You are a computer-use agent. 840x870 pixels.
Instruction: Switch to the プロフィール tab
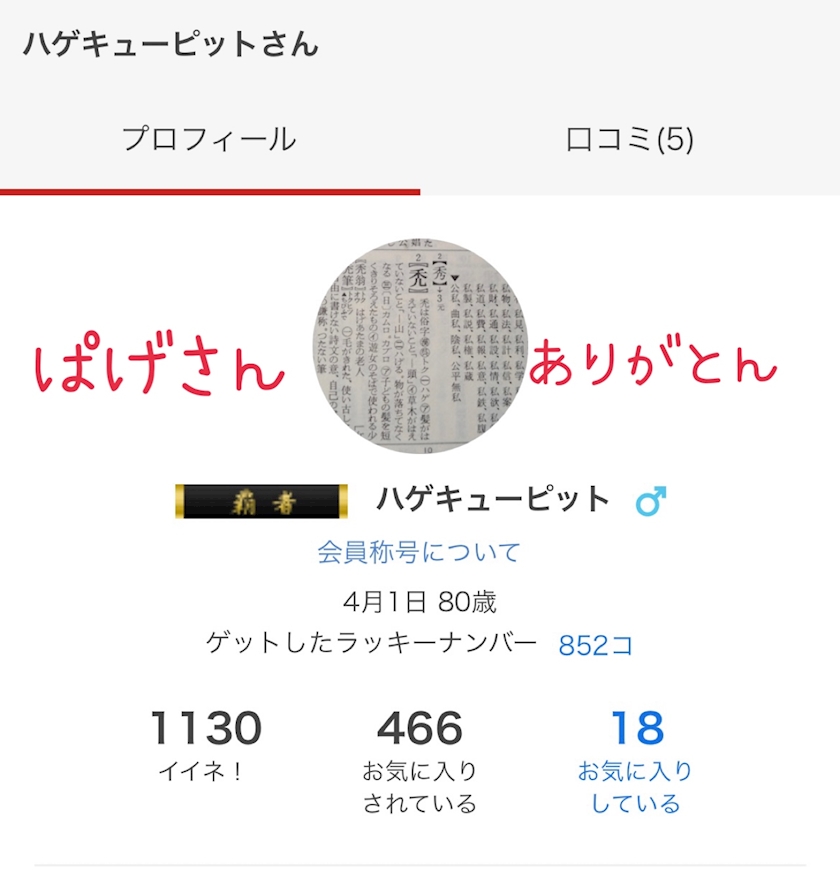coord(209,139)
